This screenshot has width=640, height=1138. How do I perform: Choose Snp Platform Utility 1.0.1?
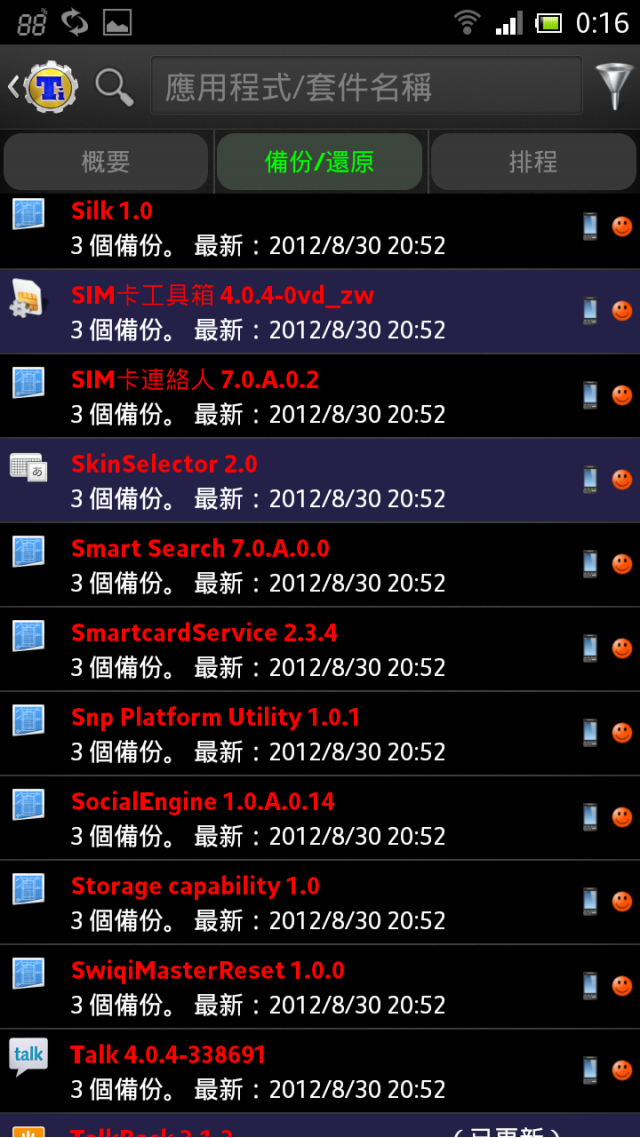coord(300,734)
